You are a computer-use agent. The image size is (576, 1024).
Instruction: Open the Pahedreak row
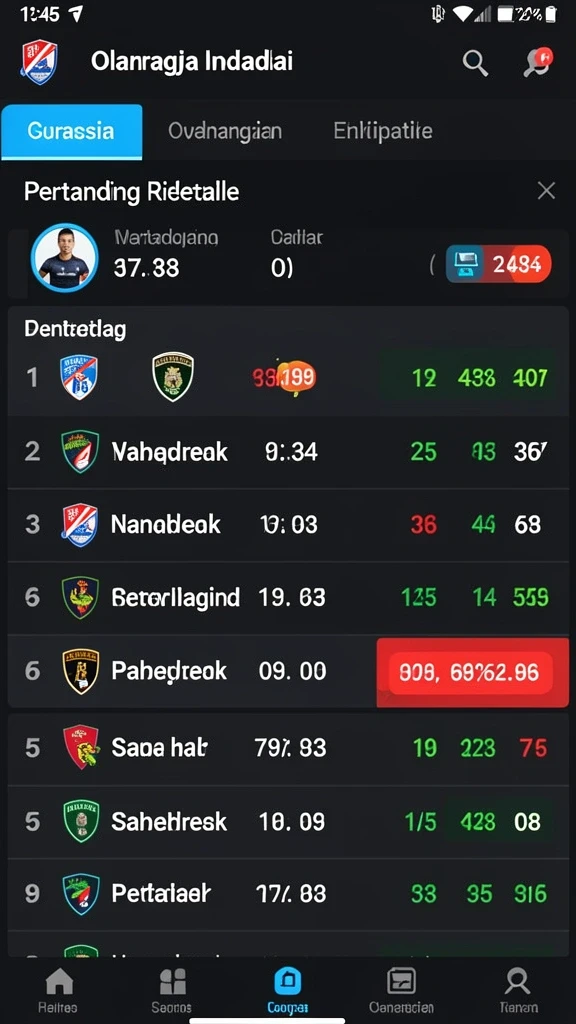288,671
